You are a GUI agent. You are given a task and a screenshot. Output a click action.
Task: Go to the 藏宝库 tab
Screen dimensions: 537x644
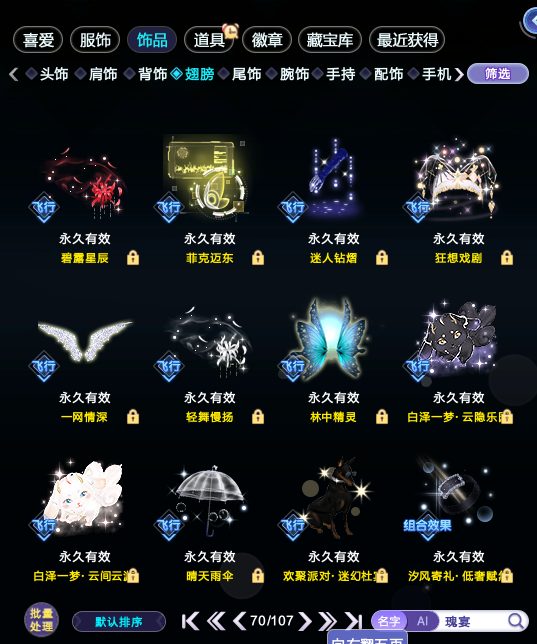(330, 40)
